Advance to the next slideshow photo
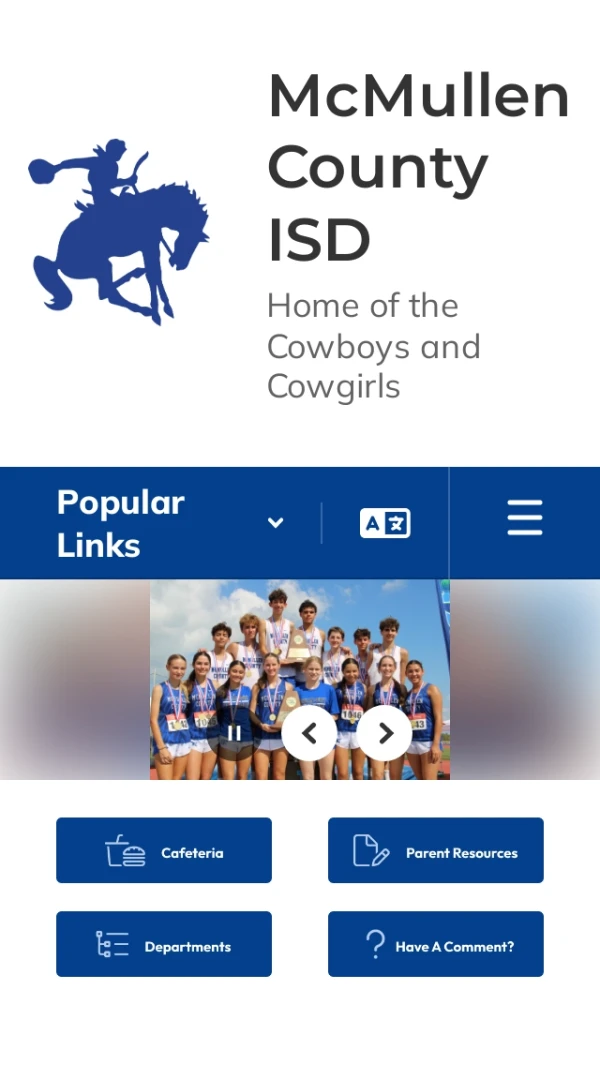 (x=384, y=733)
